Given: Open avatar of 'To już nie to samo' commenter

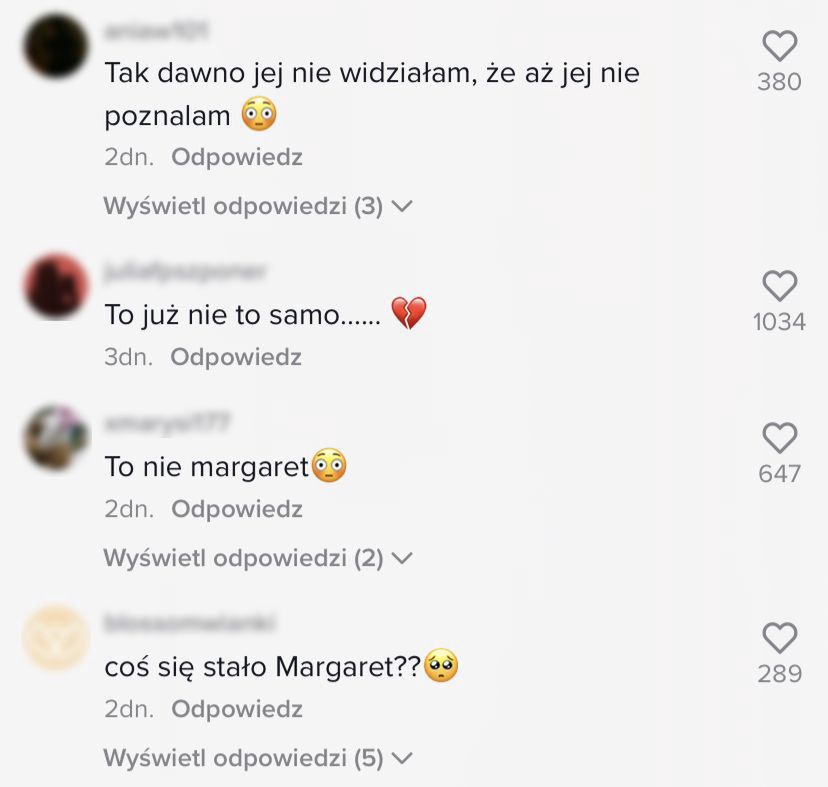Looking at the screenshot, I should coord(55,286).
